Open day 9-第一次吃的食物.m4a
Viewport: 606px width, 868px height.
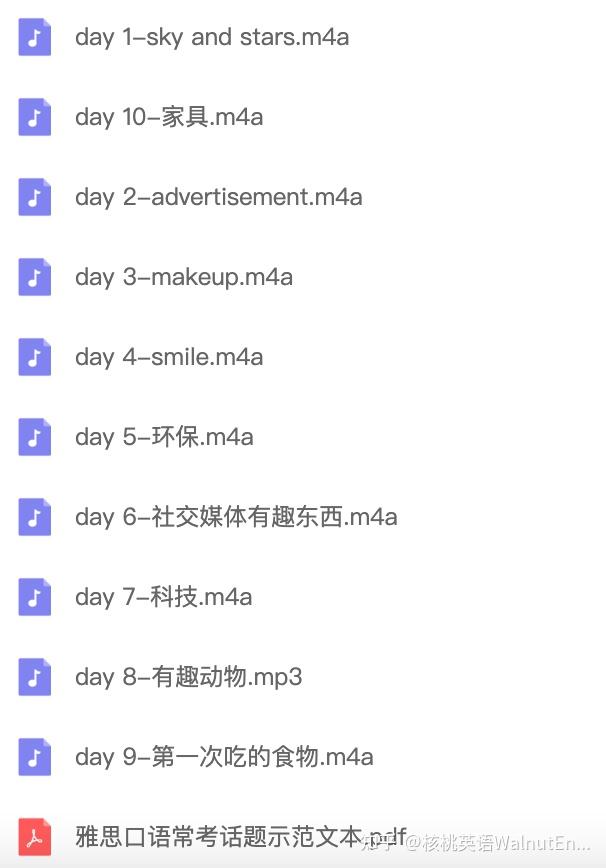(x=223, y=758)
